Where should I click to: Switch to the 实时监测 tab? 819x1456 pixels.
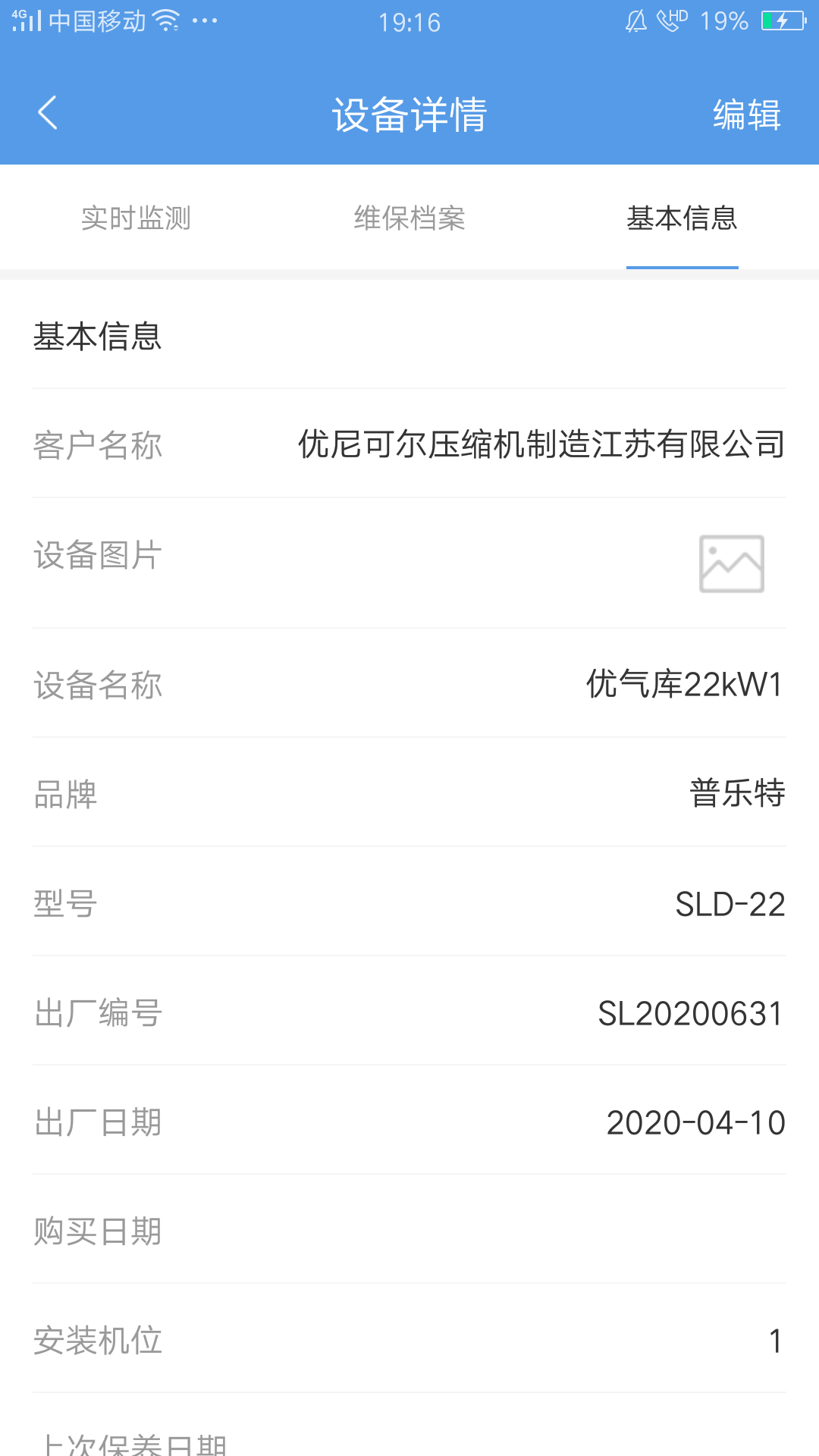point(136,218)
